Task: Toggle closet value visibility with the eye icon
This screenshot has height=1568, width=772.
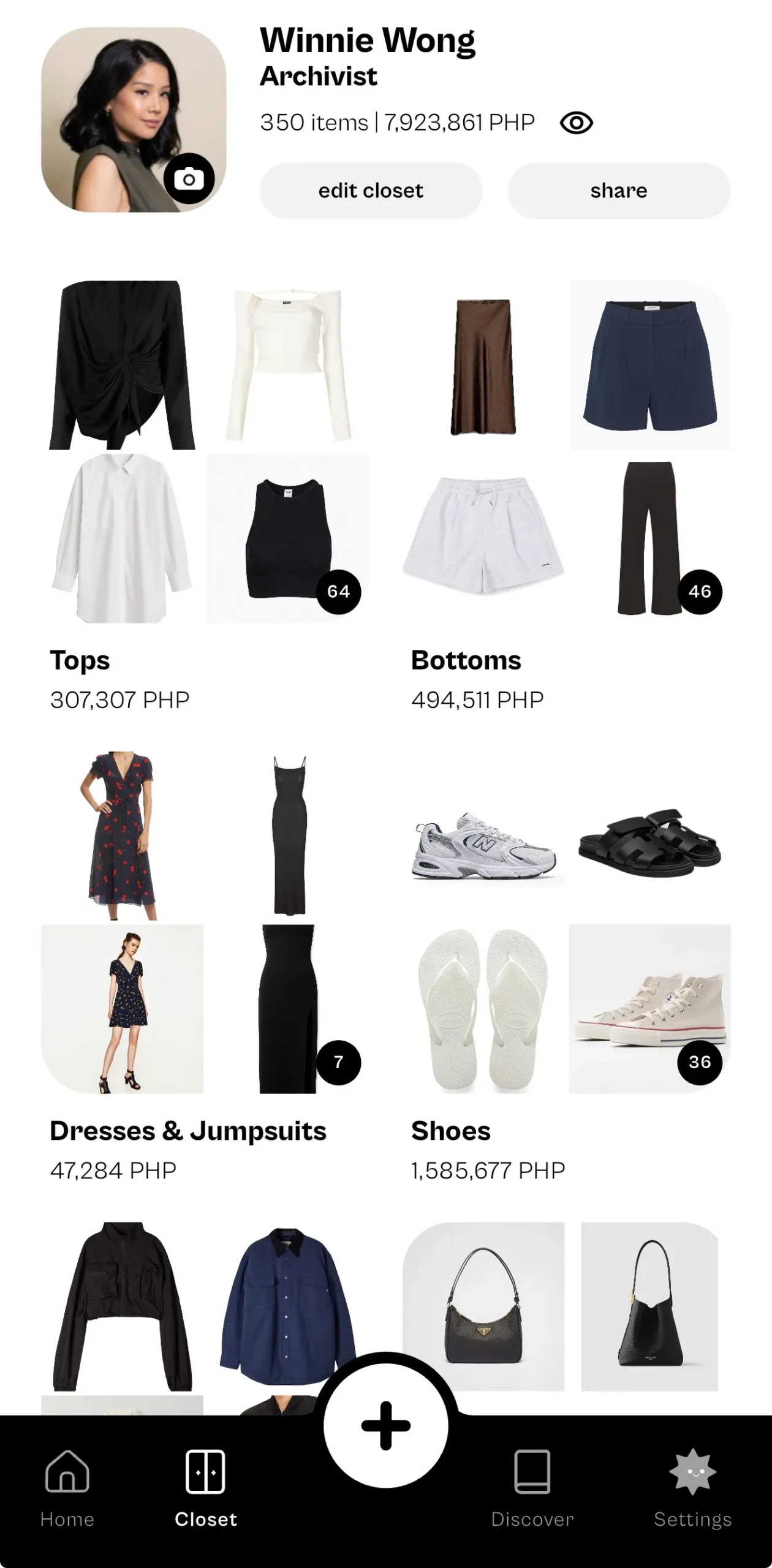Action: (x=576, y=123)
